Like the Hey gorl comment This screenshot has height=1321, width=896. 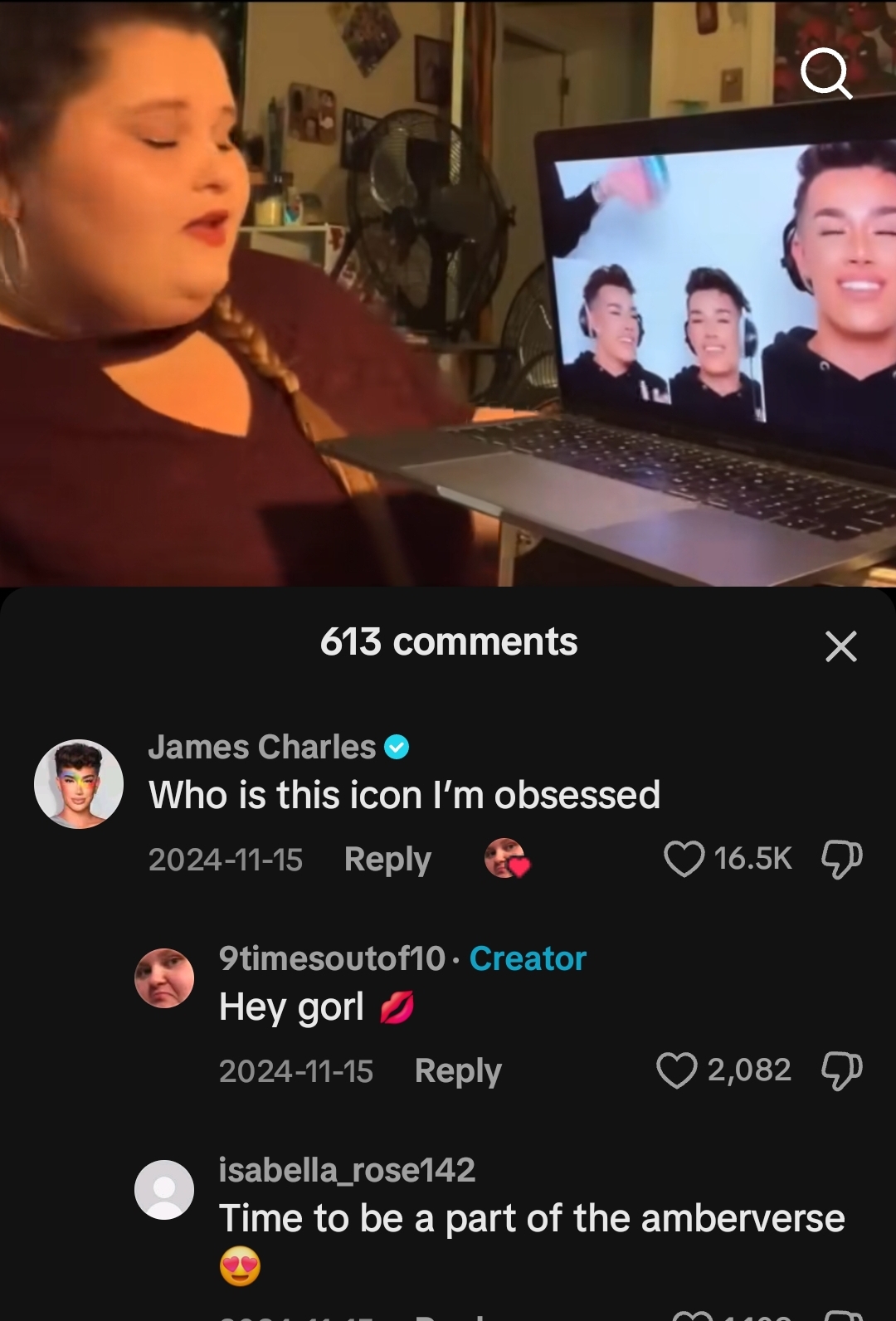point(676,1070)
